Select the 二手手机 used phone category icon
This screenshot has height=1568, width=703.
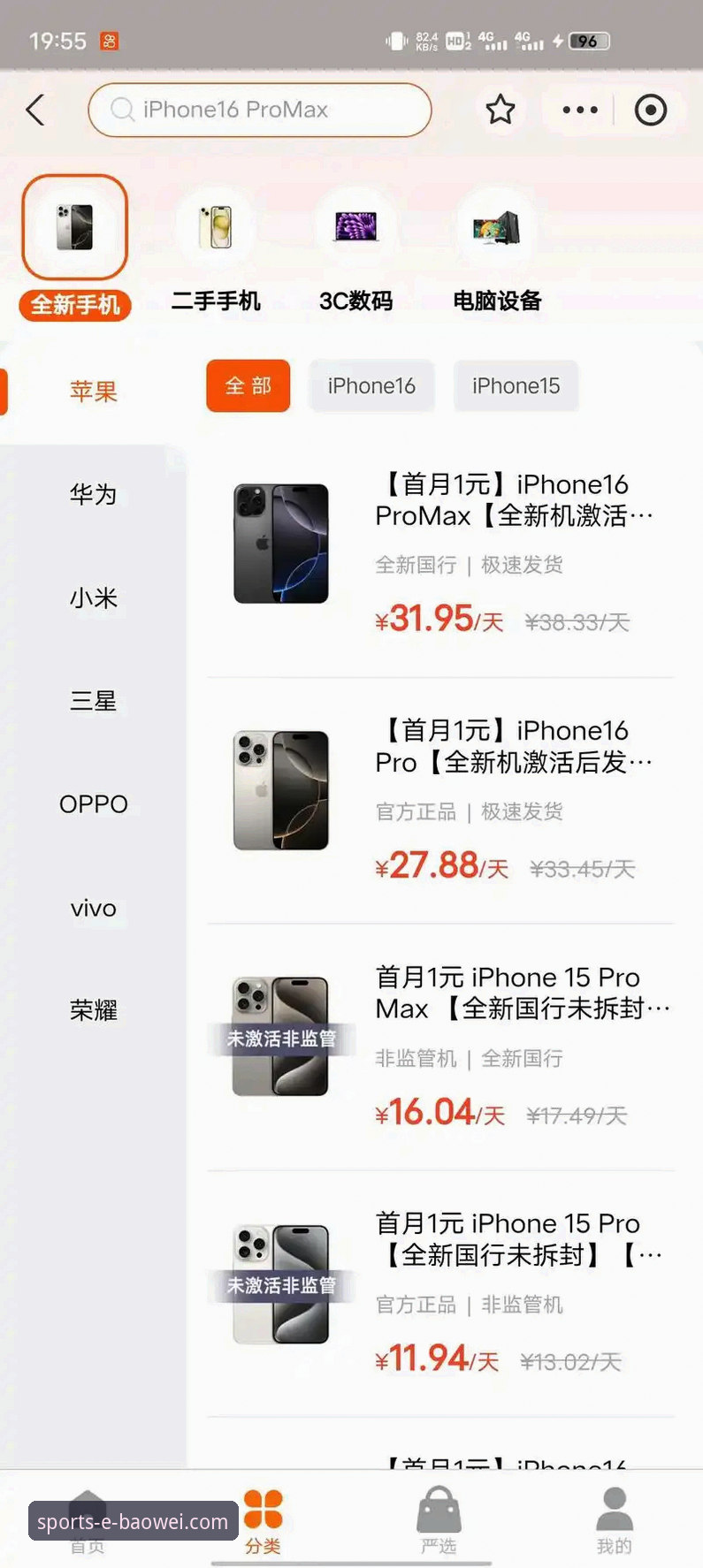click(214, 226)
